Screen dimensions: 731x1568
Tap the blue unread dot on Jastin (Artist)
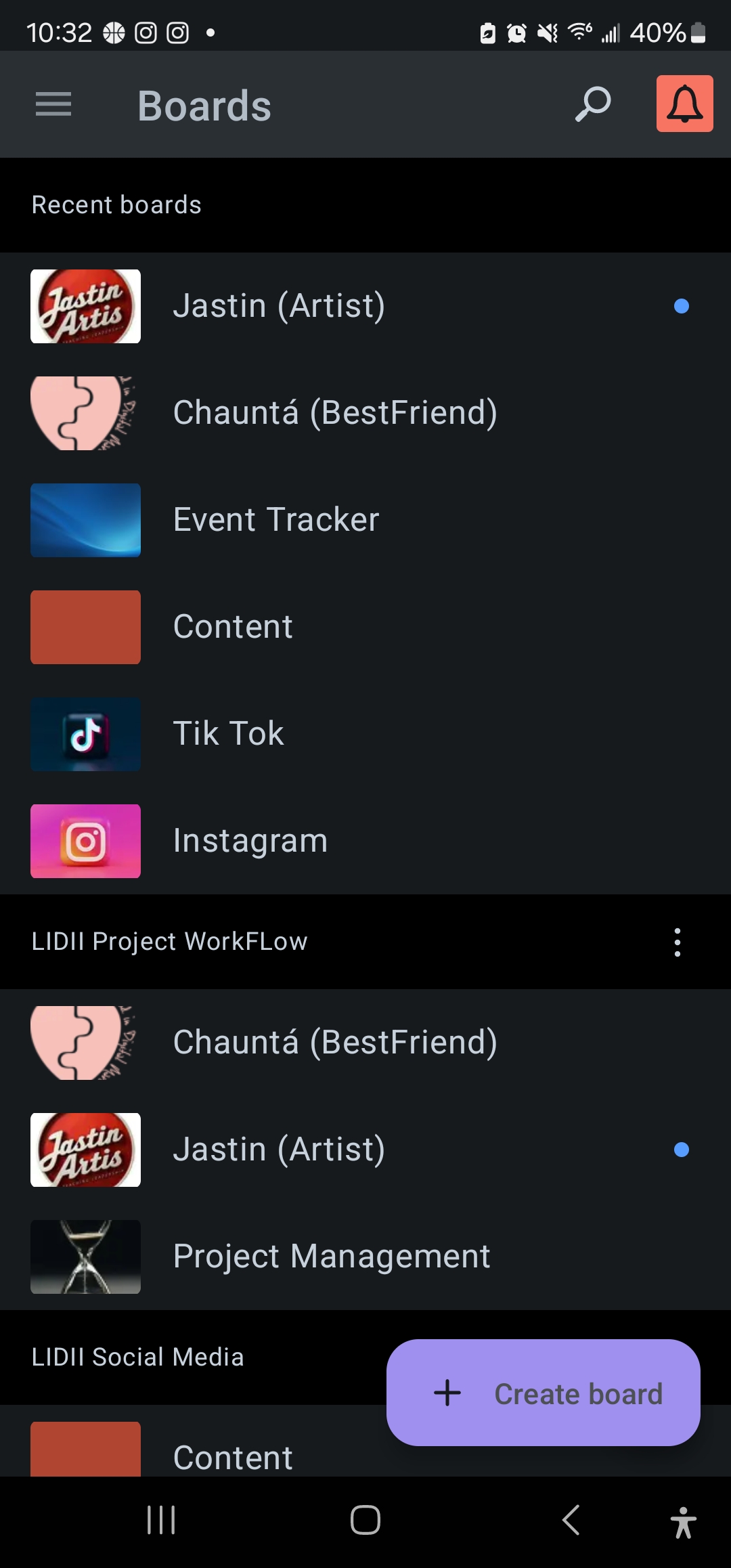pos(682,306)
